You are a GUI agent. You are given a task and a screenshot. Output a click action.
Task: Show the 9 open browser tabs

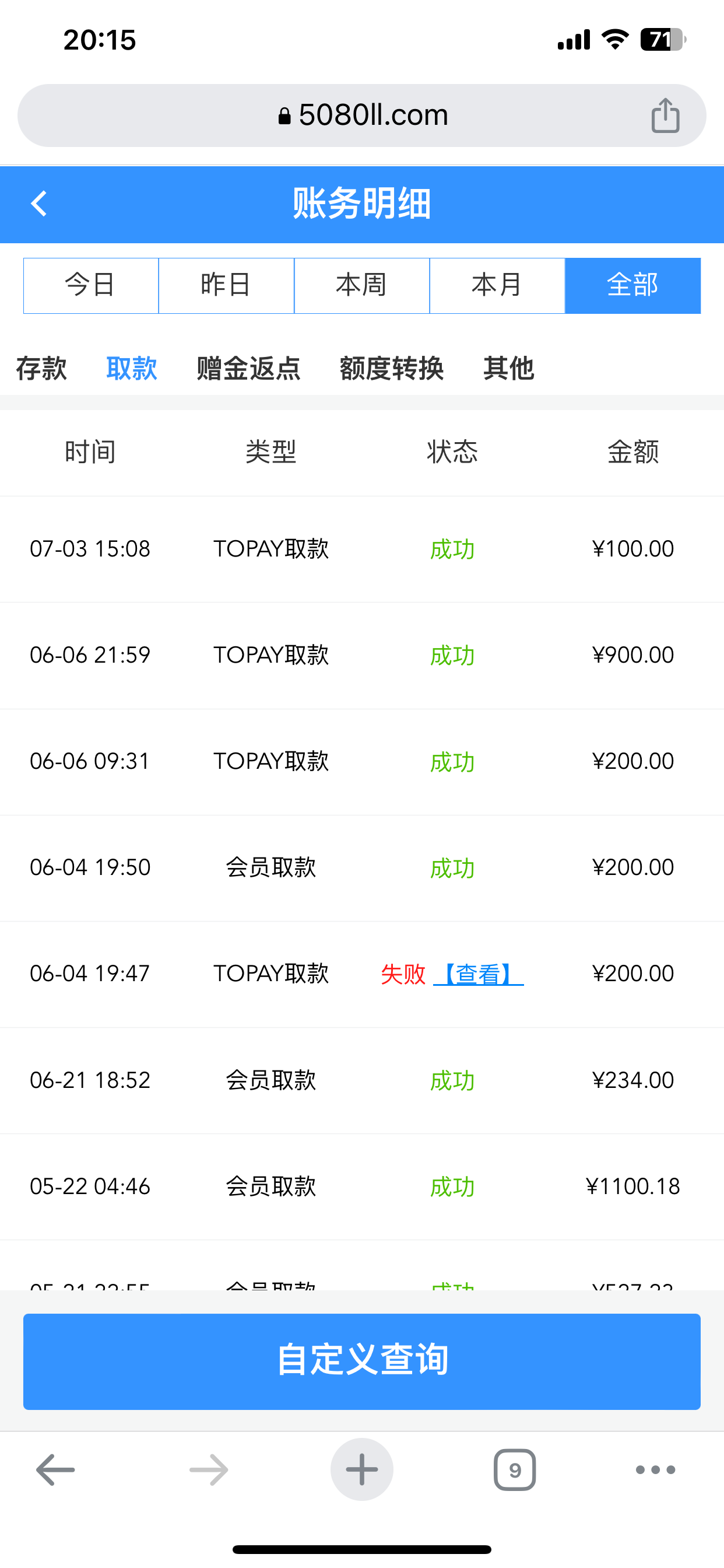coord(515,1469)
